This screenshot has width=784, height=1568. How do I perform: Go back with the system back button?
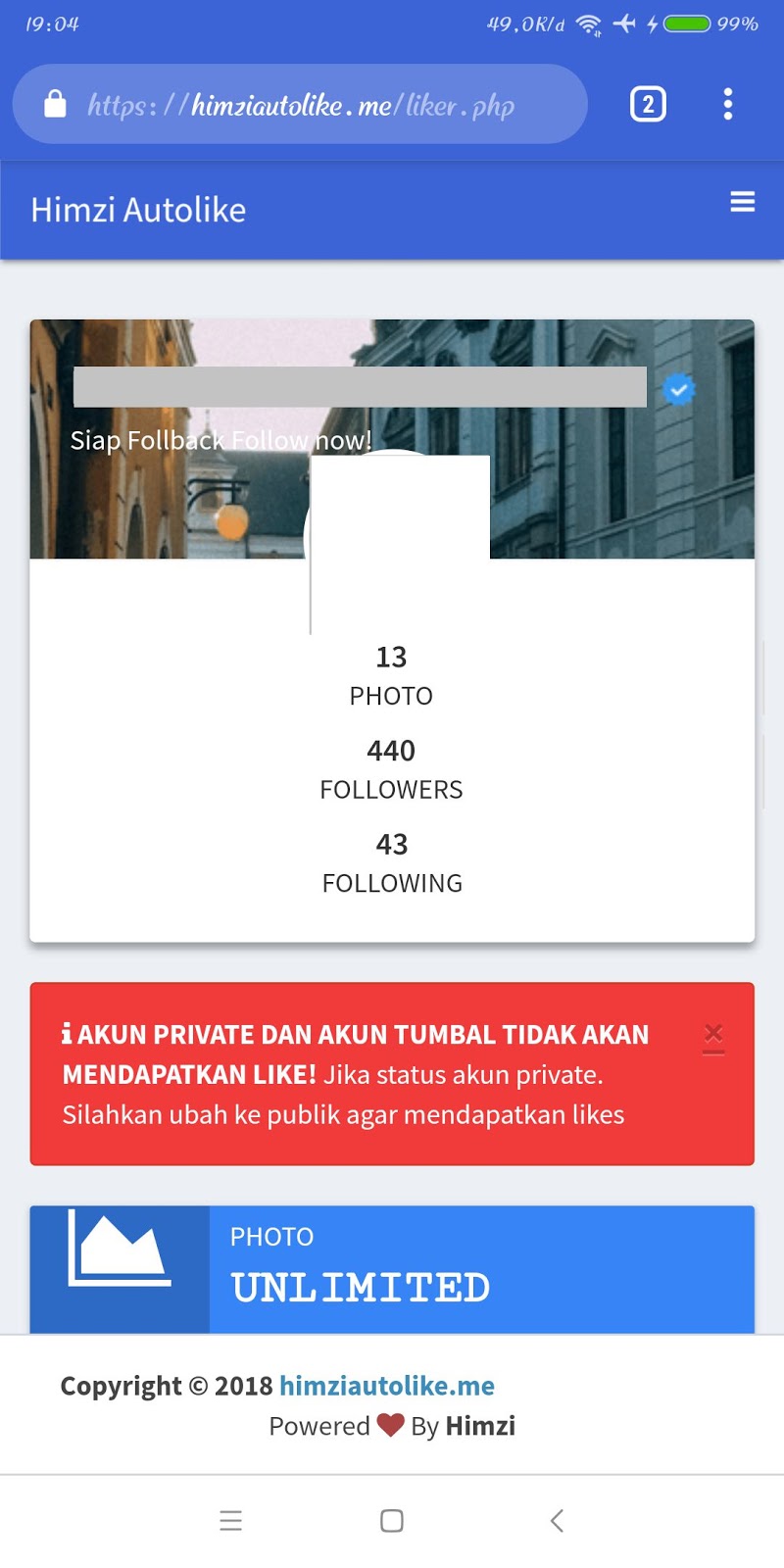click(x=557, y=1520)
